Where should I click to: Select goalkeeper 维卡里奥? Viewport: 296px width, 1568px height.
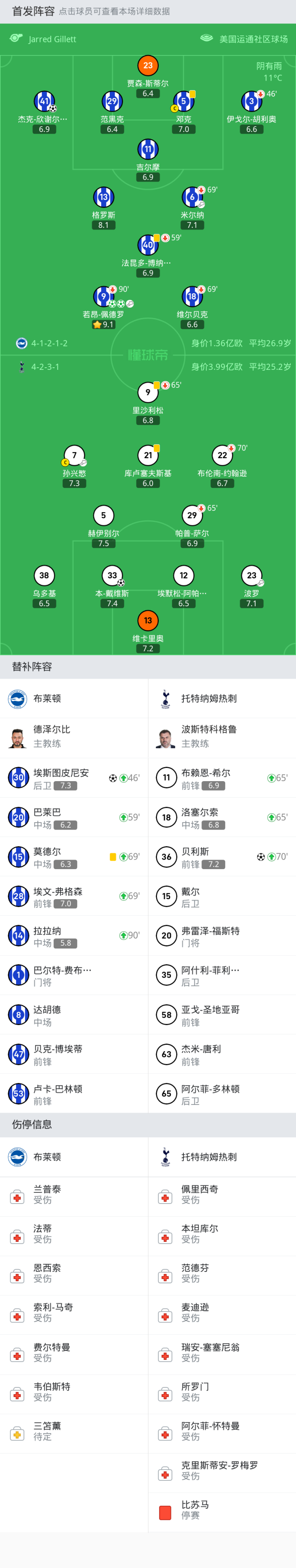coord(148,621)
